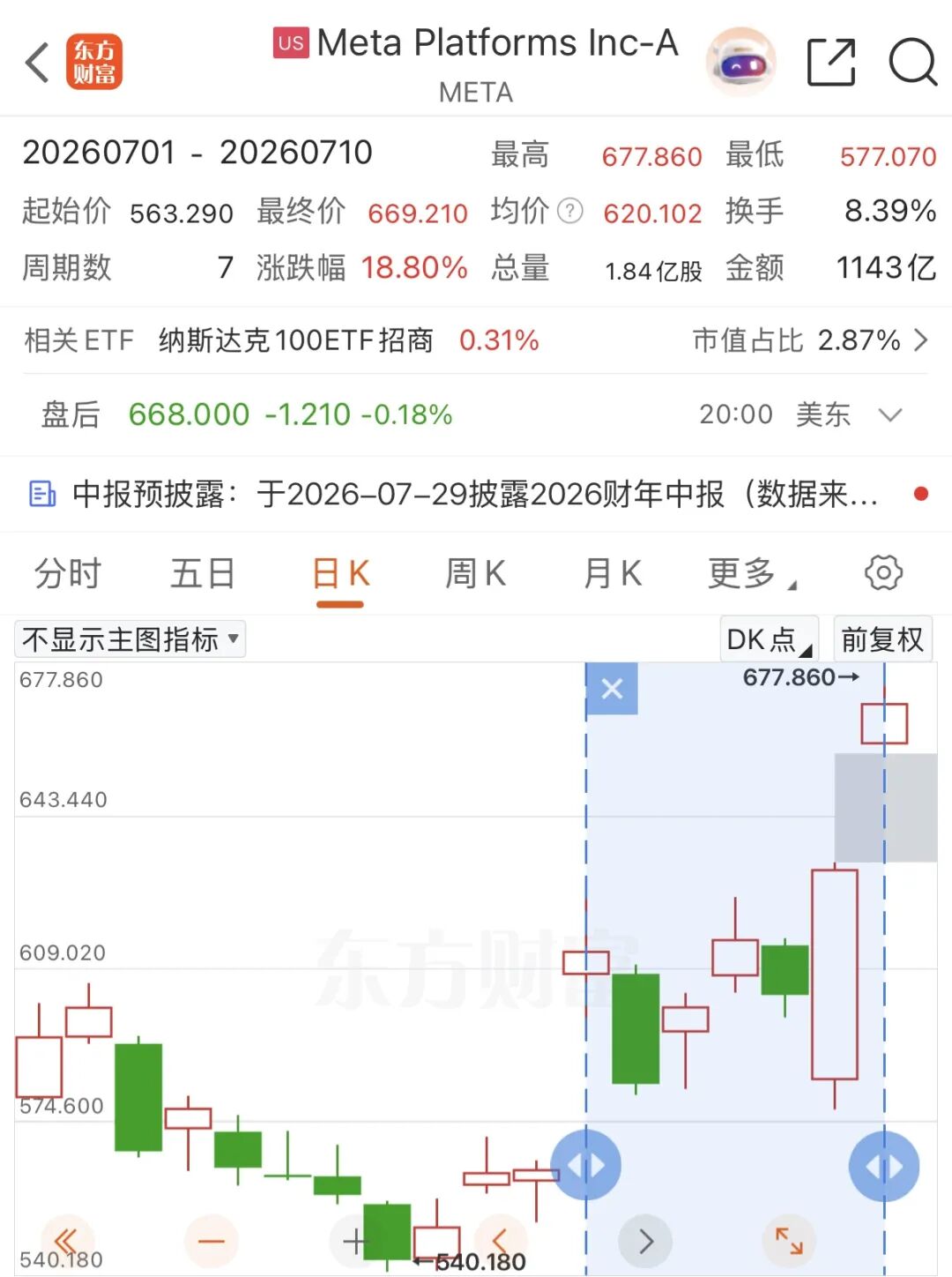Go back using the top-left arrow
The height and width of the screenshot is (1277, 952).
tap(37, 63)
